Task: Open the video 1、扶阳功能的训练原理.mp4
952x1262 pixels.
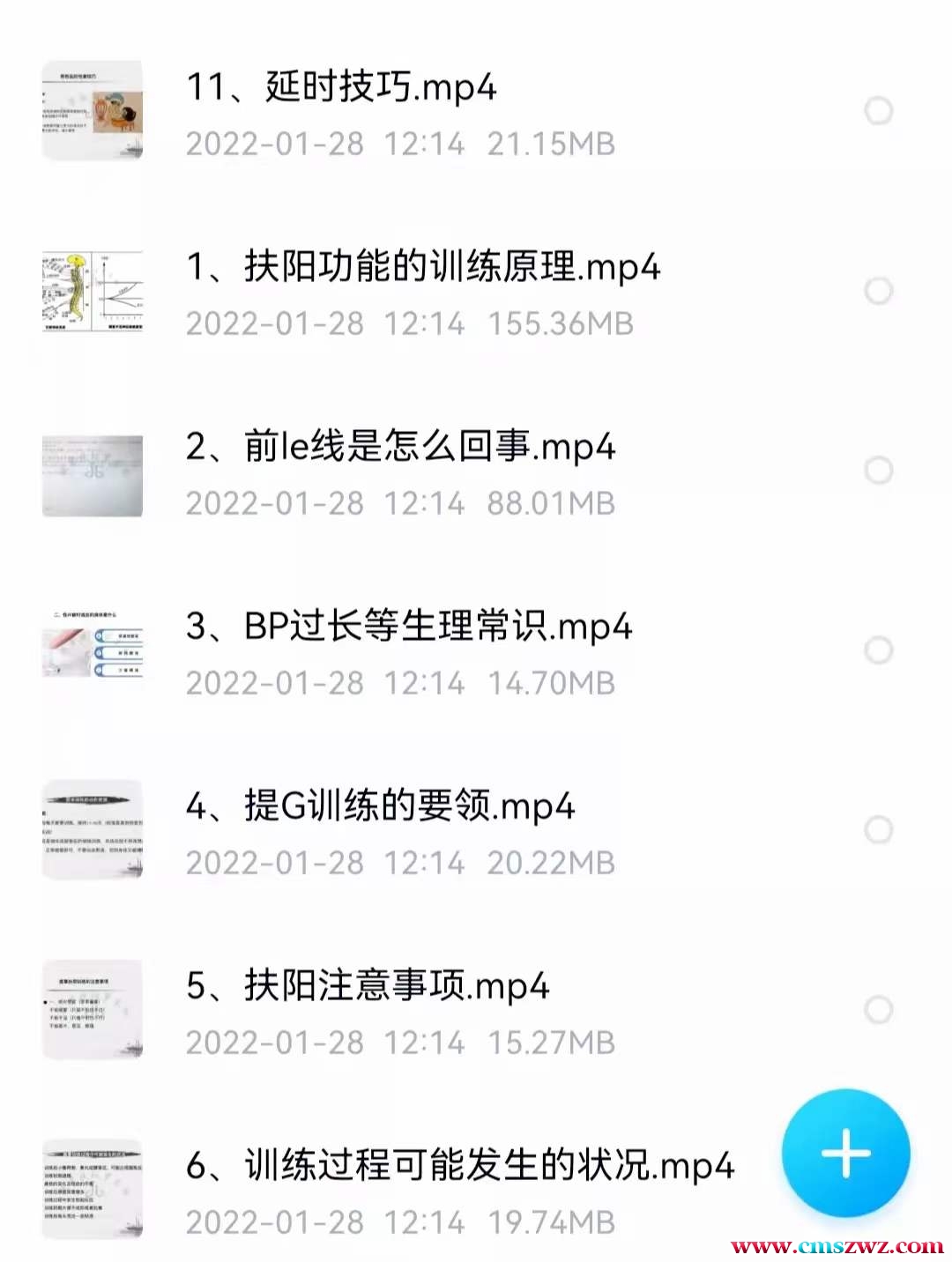Action: 423,267
